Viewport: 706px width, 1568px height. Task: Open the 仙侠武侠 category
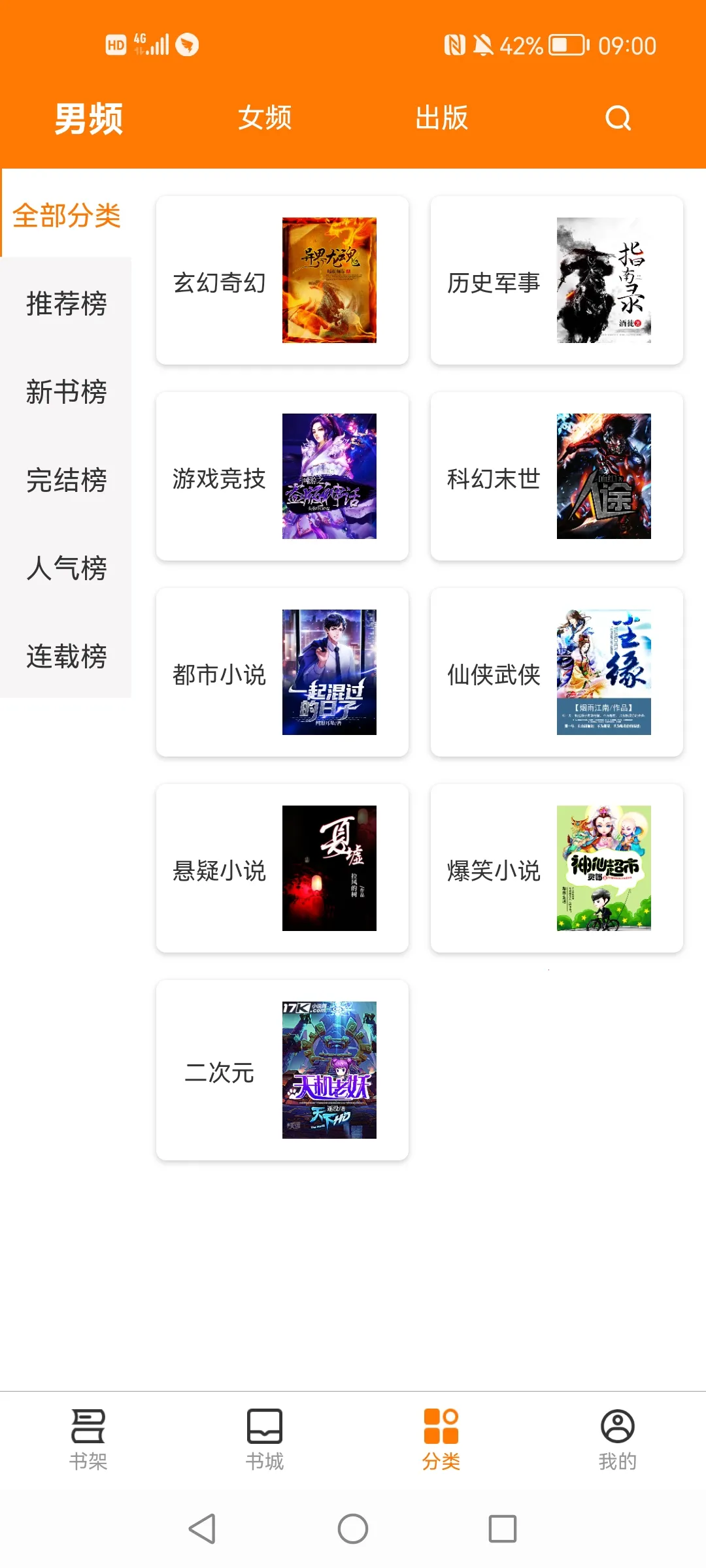tap(557, 672)
